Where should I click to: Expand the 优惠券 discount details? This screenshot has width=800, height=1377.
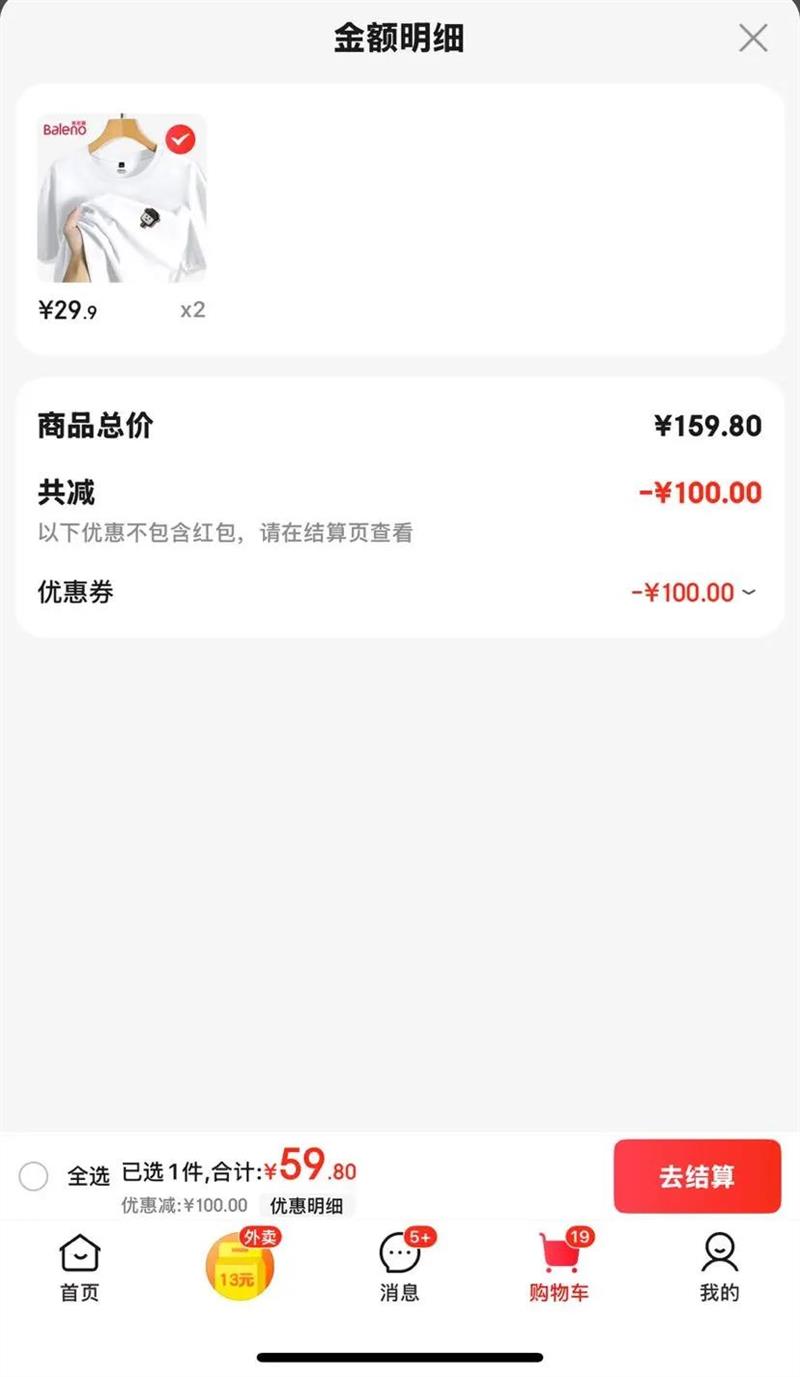(748, 593)
